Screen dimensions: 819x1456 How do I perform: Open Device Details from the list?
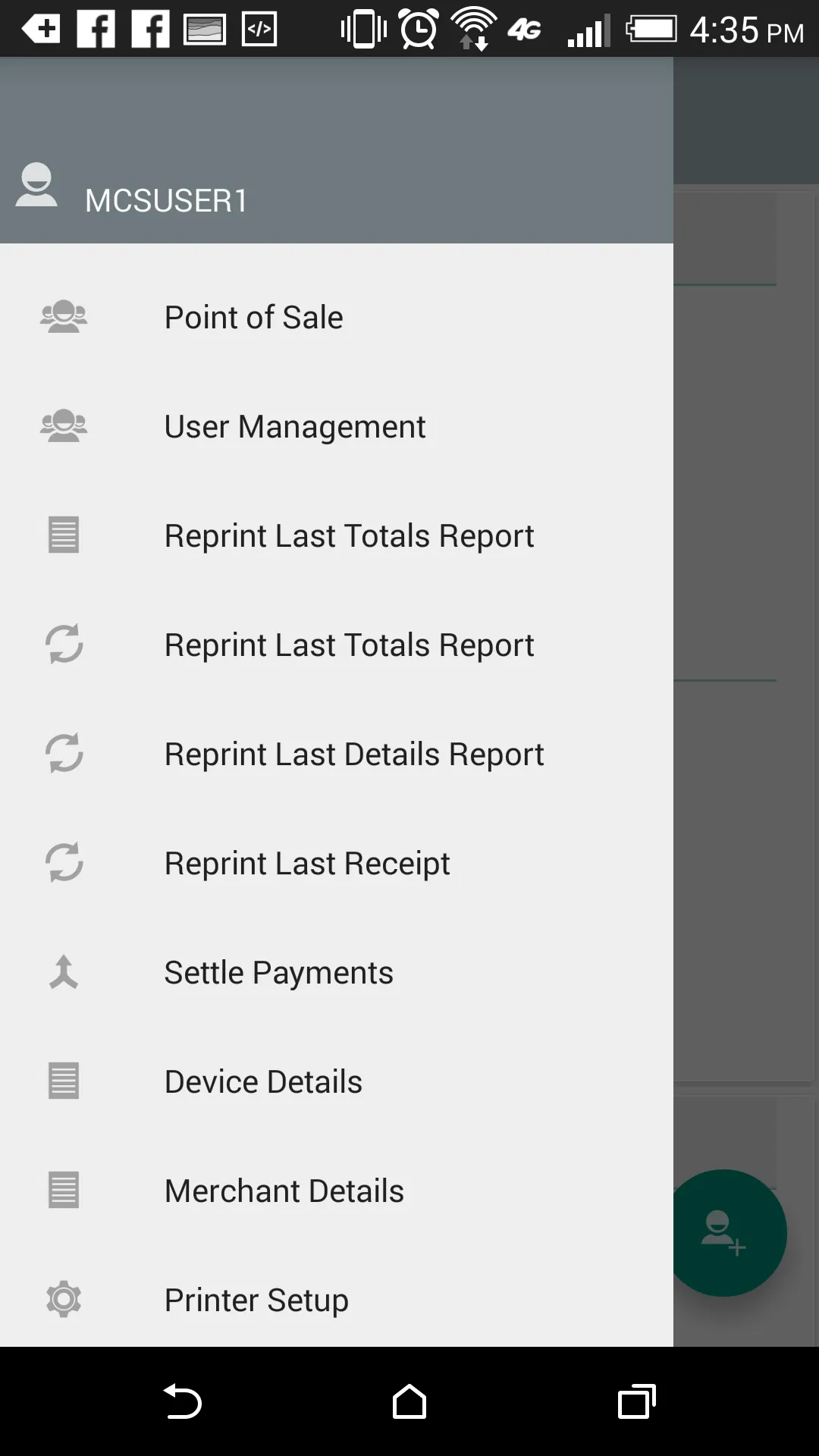tap(262, 1081)
